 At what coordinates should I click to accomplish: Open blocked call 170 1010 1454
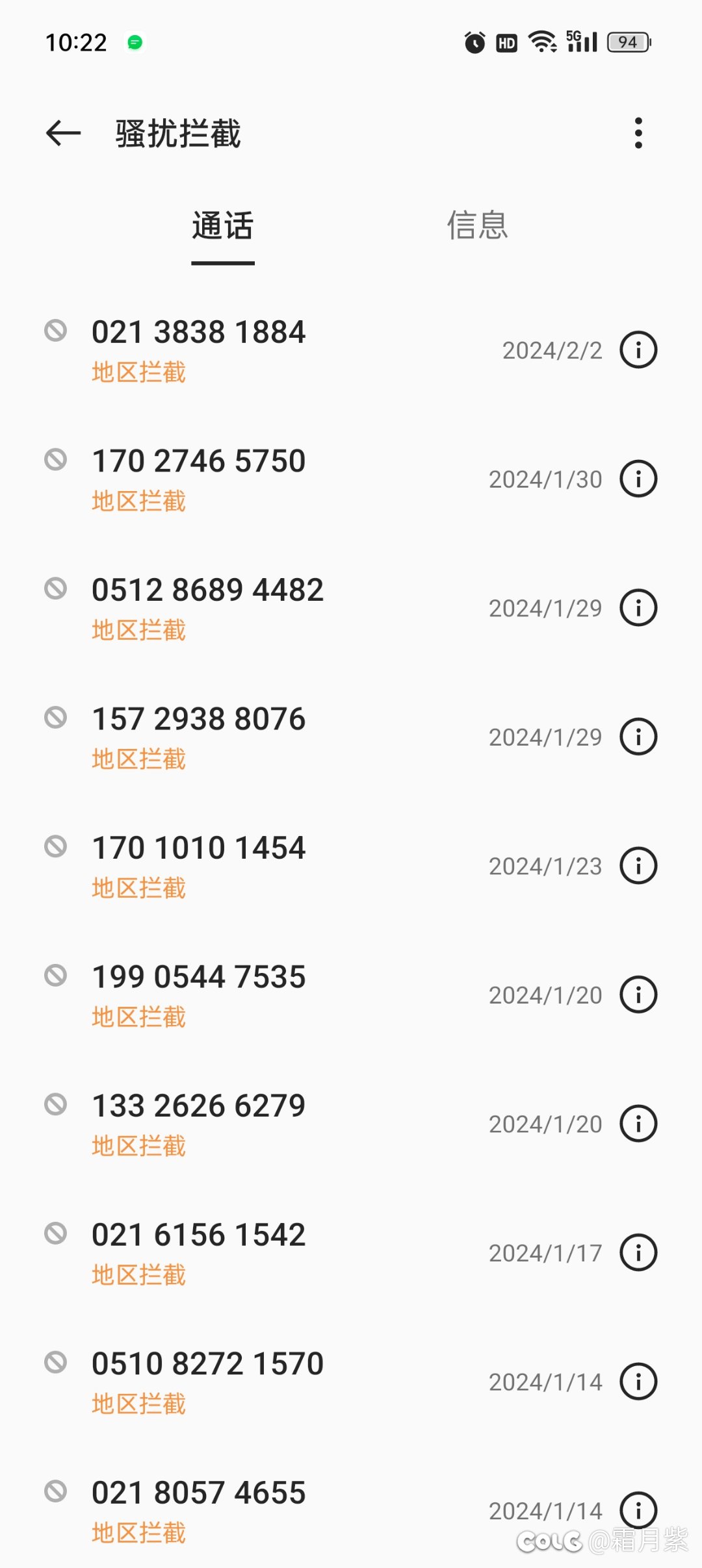click(x=198, y=865)
